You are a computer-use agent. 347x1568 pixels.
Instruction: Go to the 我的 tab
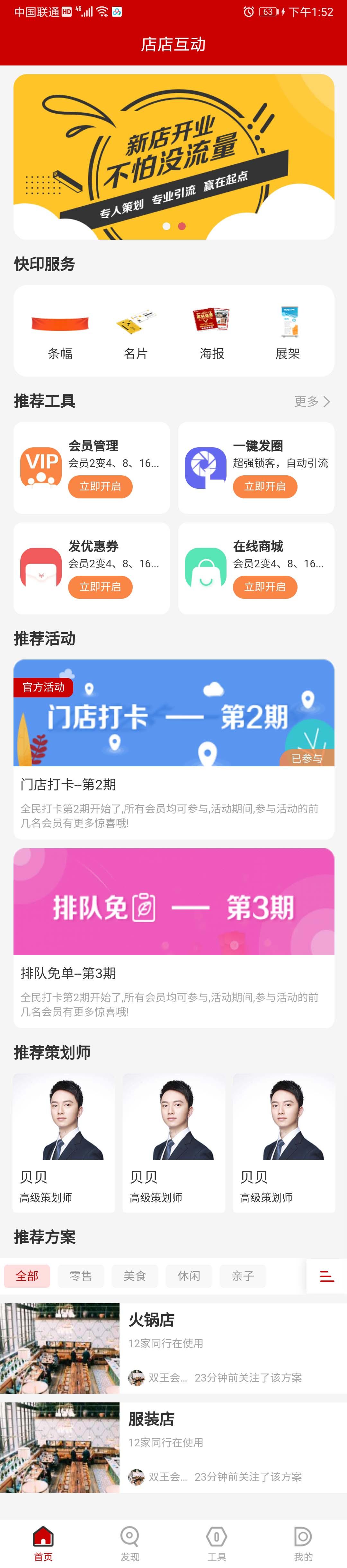(x=303, y=1544)
